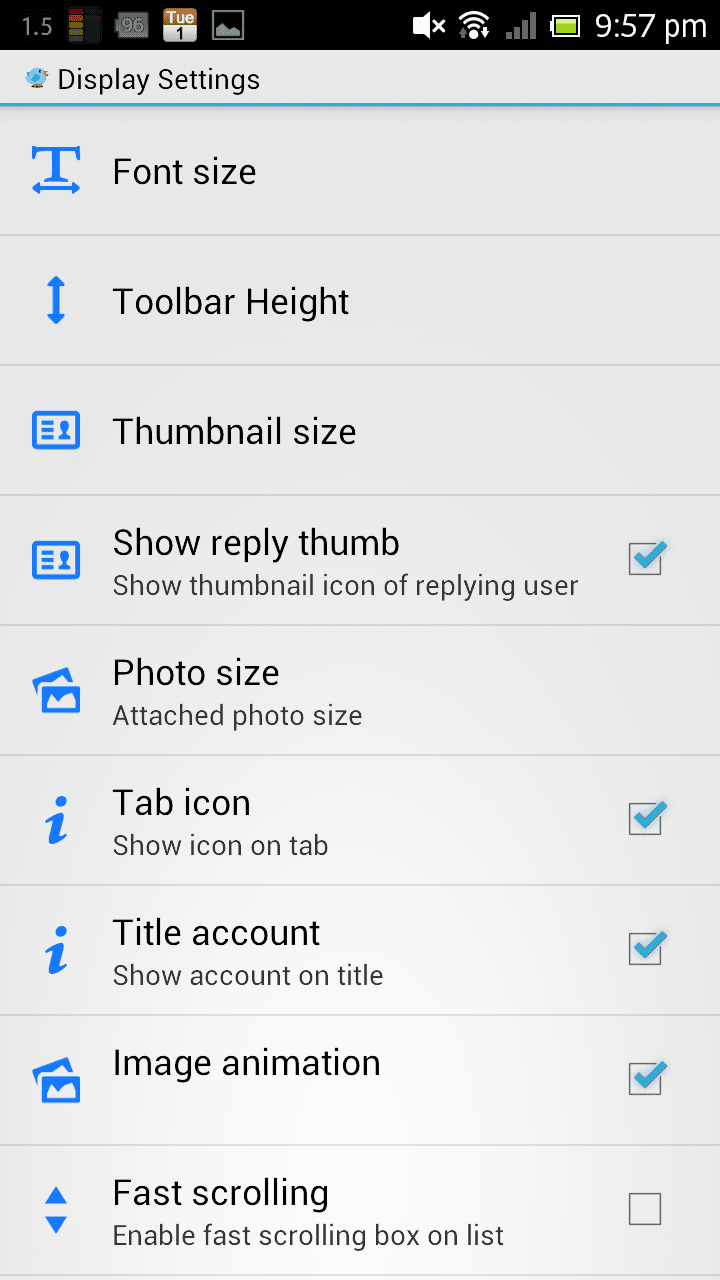Click the Fast scrolling arrows icon
Image resolution: width=720 pixels, height=1280 pixels.
[56, 1210]
